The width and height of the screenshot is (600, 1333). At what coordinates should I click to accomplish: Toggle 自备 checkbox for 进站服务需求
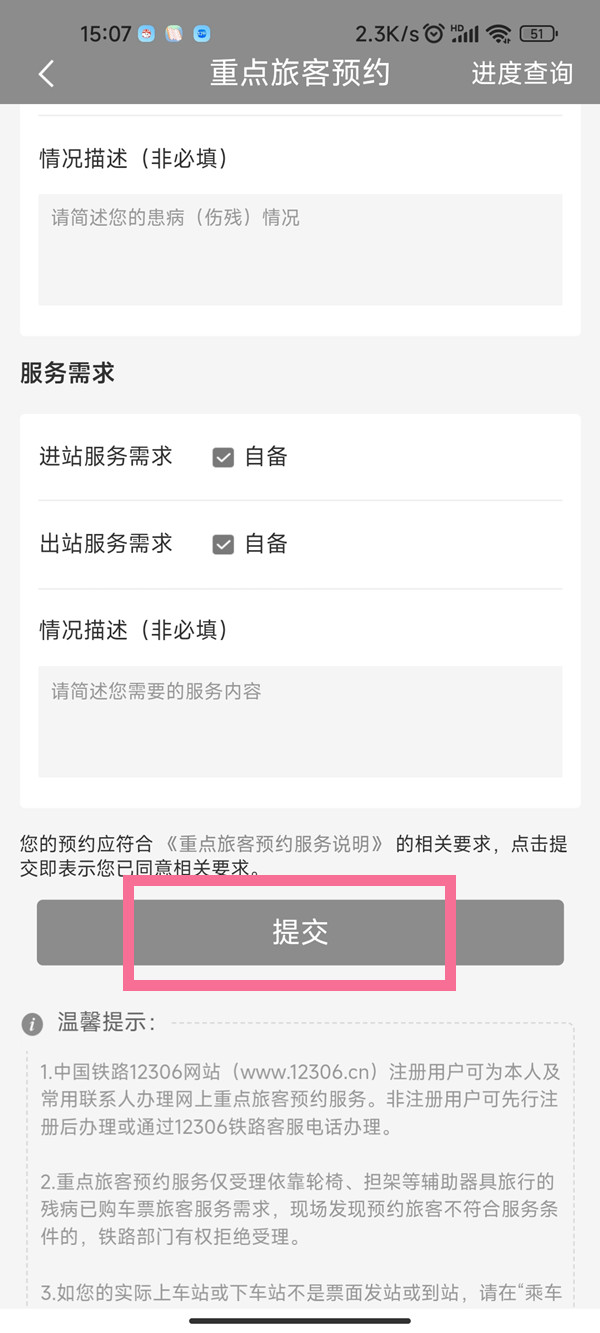[x=223, y=458]
